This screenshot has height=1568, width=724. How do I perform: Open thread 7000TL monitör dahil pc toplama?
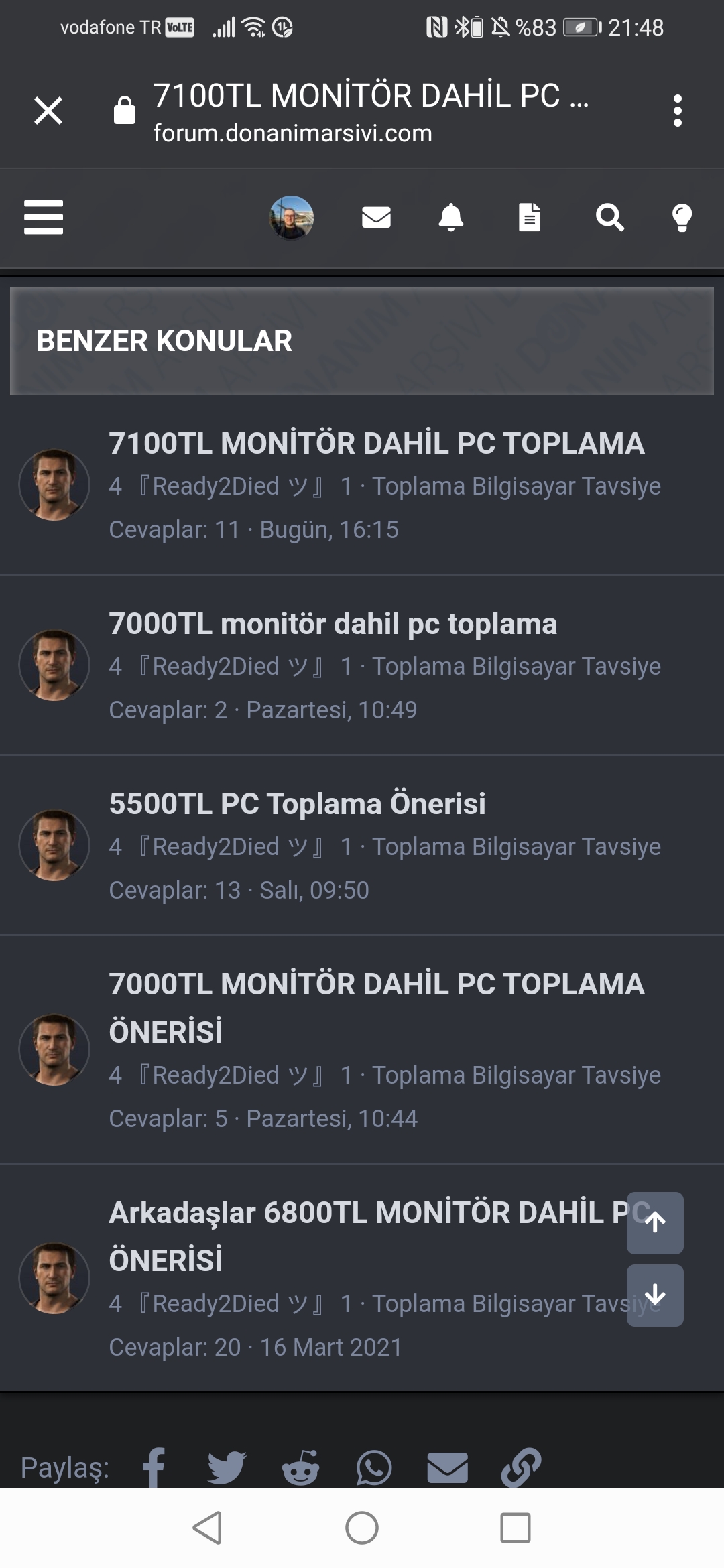point(333,623)
